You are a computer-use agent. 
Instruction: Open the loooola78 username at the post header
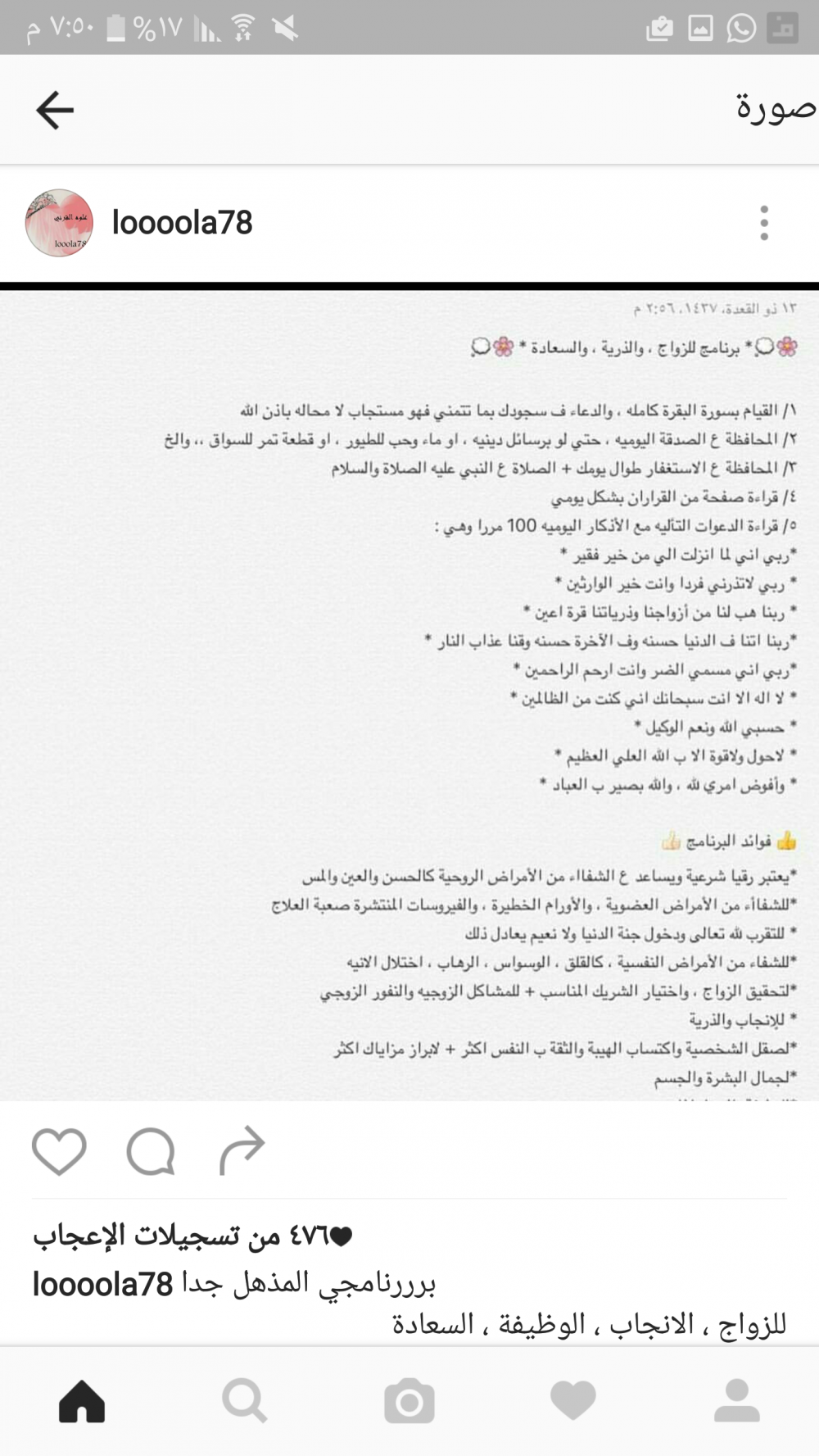pos(182,223)
